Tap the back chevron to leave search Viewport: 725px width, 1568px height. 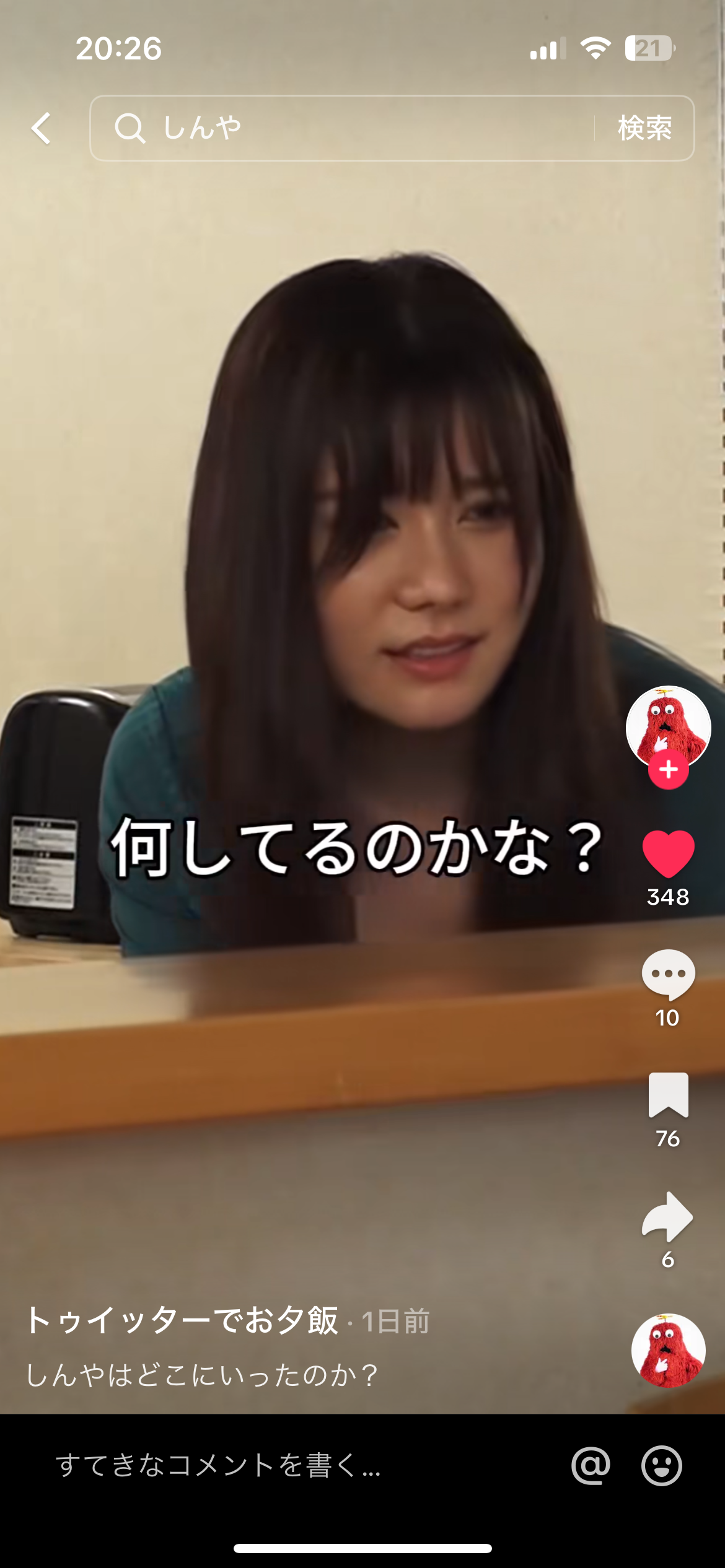pos(41,129)
